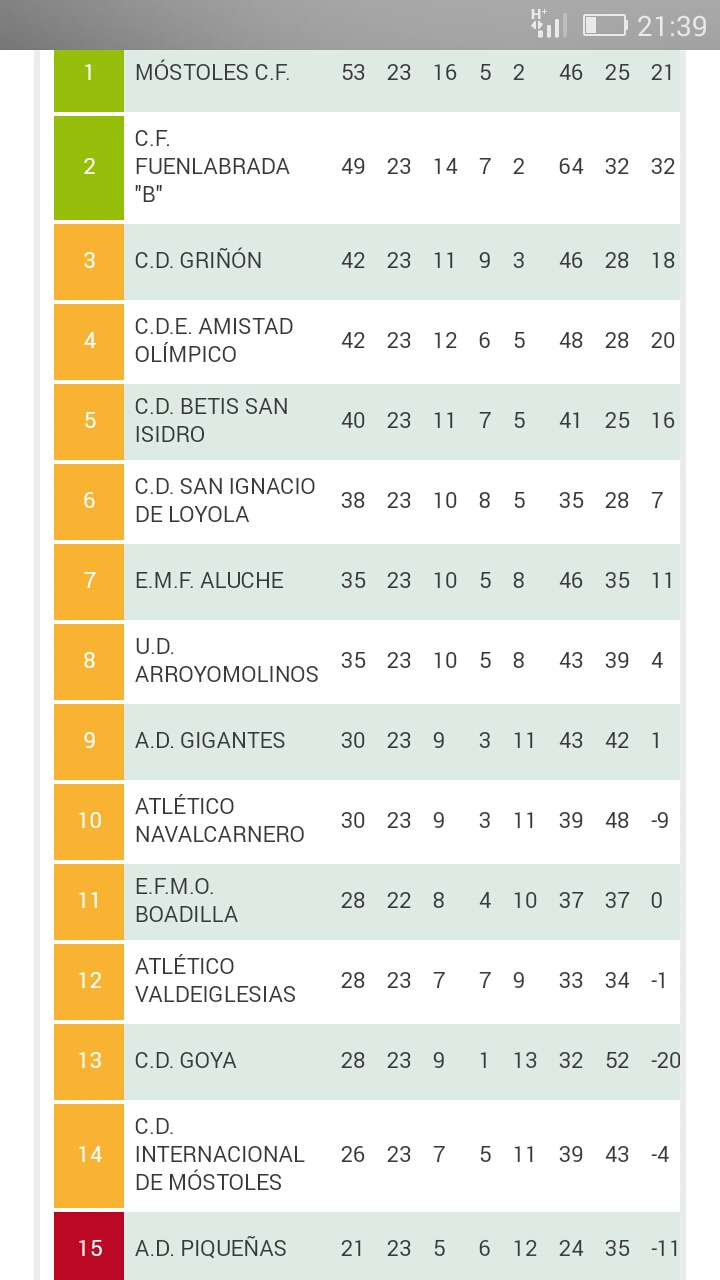
Task: Tap the C.D. Goya row
Action: pos(186,1061)
